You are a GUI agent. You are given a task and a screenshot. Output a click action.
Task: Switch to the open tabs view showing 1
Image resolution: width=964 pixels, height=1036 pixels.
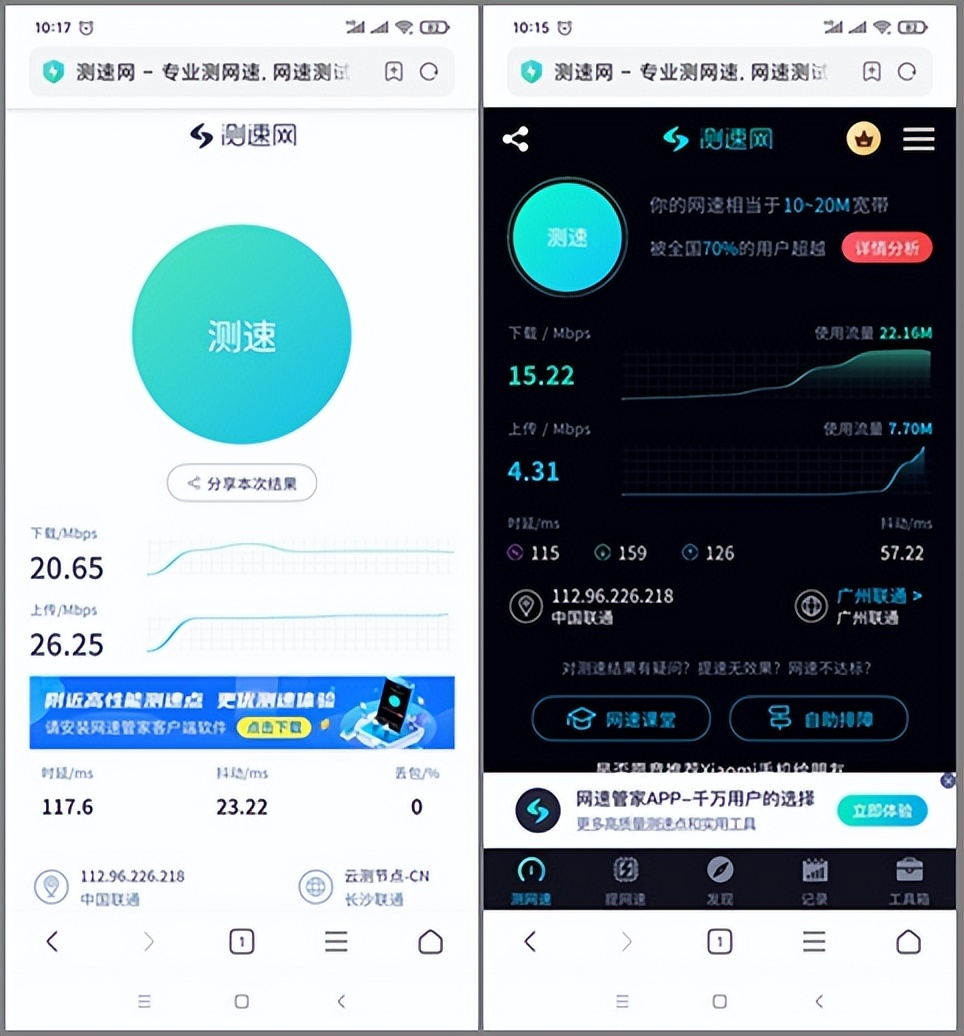[719, 941]
